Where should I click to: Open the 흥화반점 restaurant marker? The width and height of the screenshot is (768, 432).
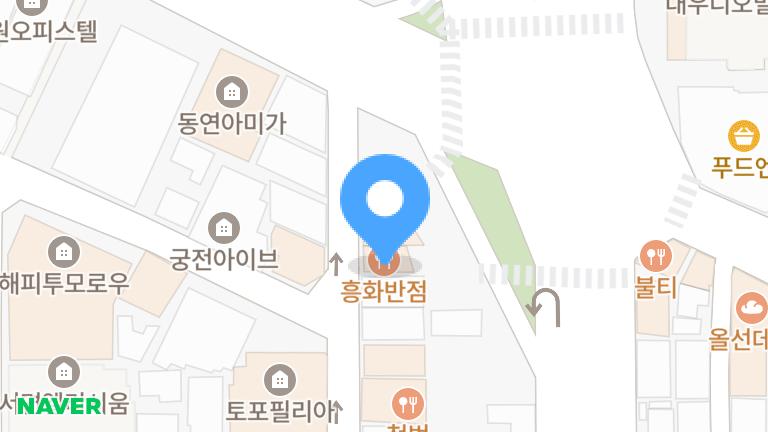click(384, 263)
